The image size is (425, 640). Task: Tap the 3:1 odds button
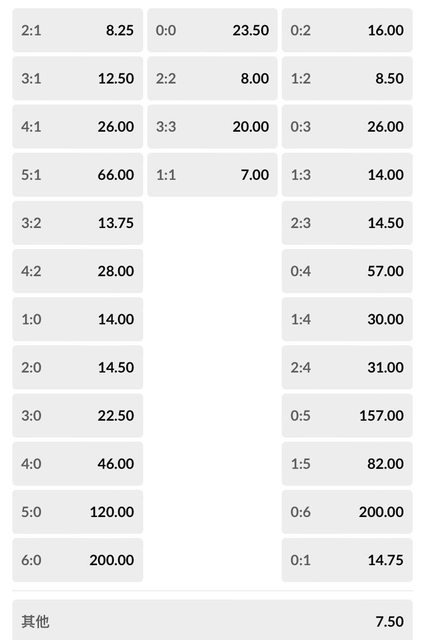tap(78, 78)
